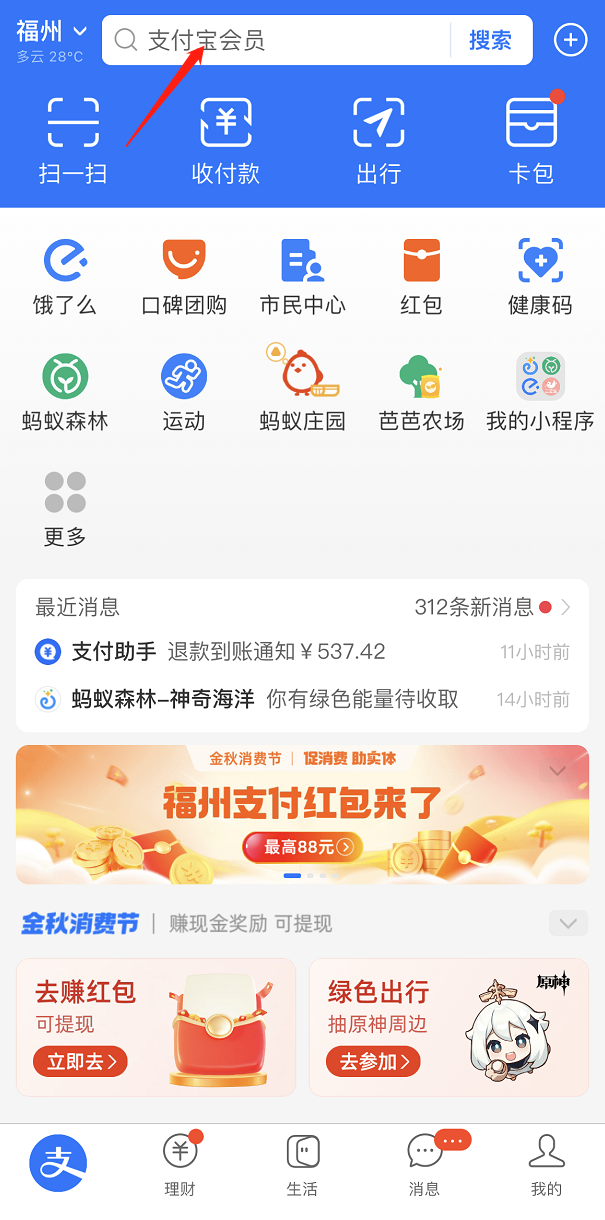Screen dimensions: 605x1220
Task: Launch the 饿了么 mini app
Action: coord(65,276)
